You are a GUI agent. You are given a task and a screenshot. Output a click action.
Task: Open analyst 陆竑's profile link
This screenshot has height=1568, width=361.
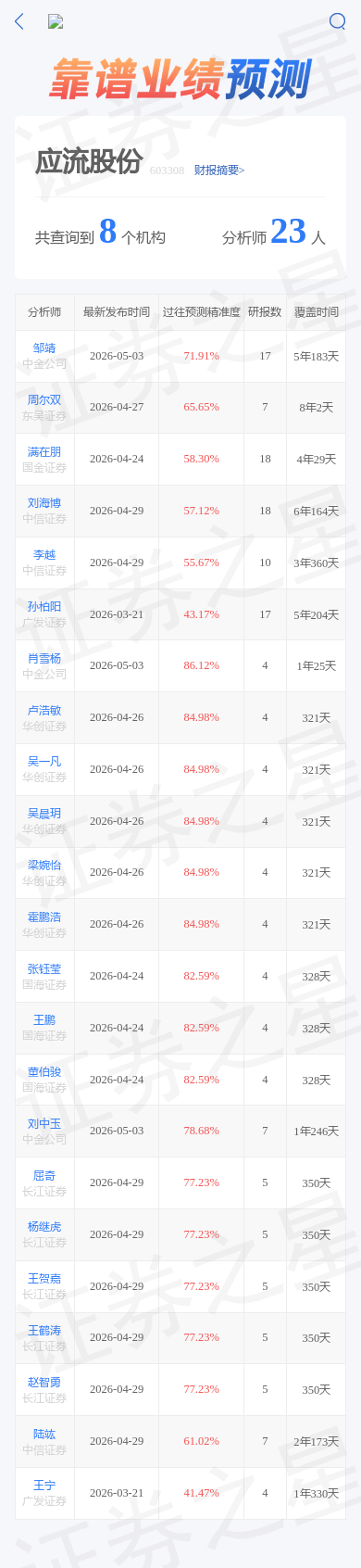click(x=44, y=1435)
